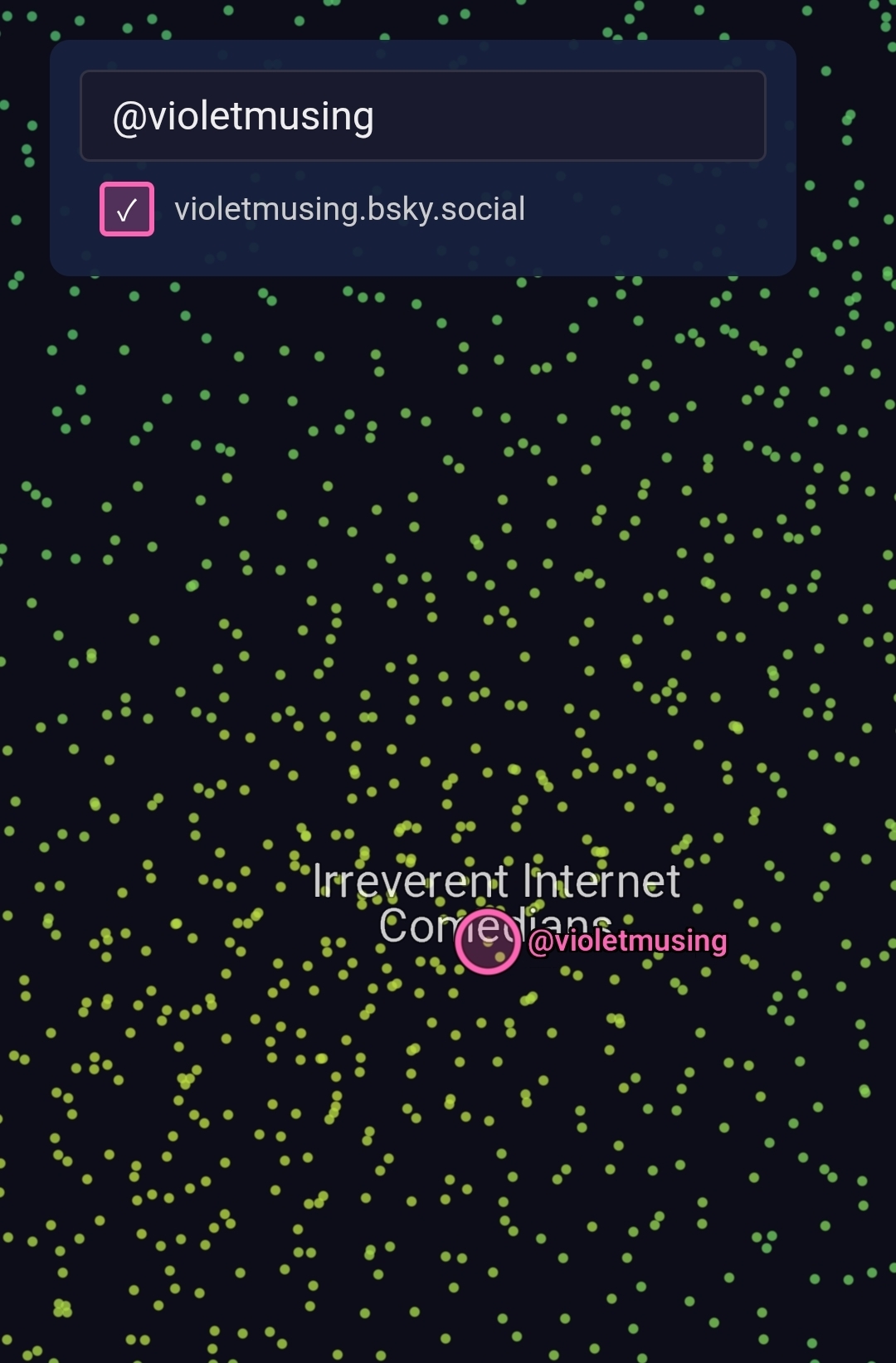
Task: Tap the @violetmusing search field
Action: [x=422, y=116]
